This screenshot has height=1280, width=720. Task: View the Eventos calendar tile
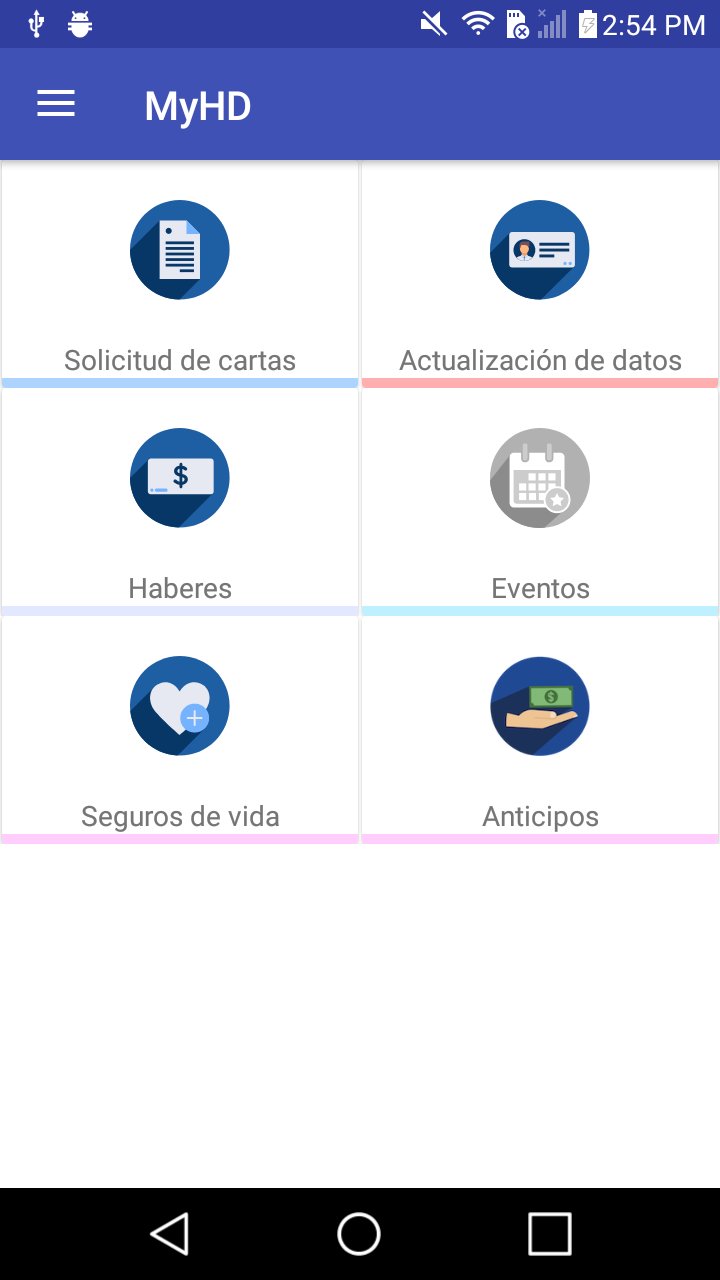pos(540,502)
